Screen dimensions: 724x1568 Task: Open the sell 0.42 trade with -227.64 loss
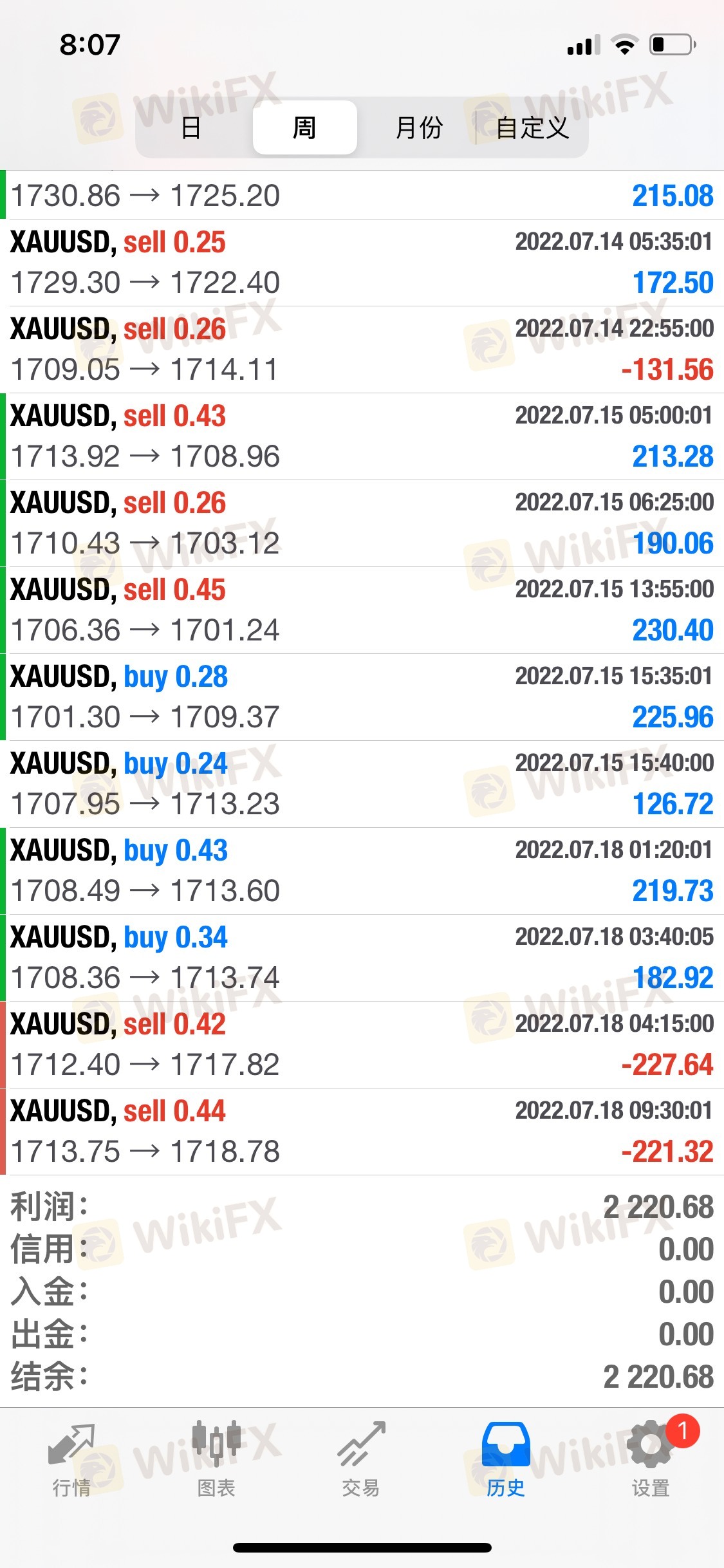(x=362, y=1045)
